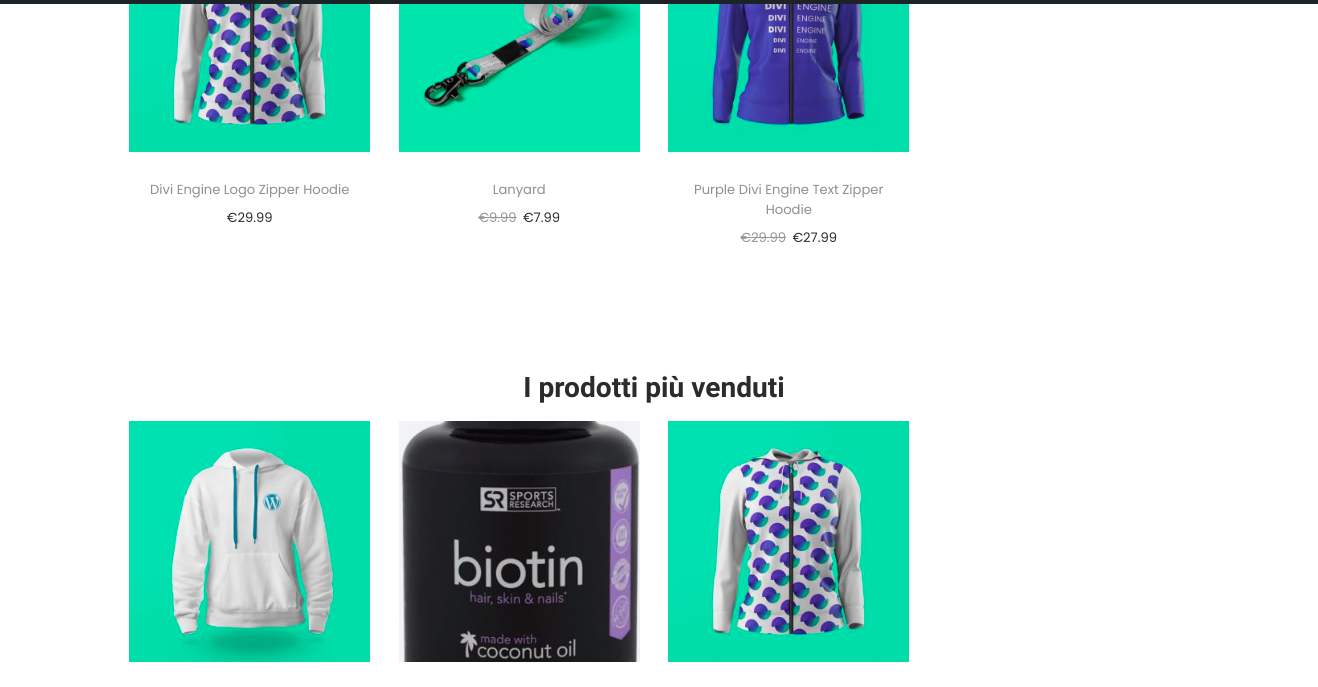Open the Purple Divi Engine Text Zipper Hoodie image

(x=788, y=75)
